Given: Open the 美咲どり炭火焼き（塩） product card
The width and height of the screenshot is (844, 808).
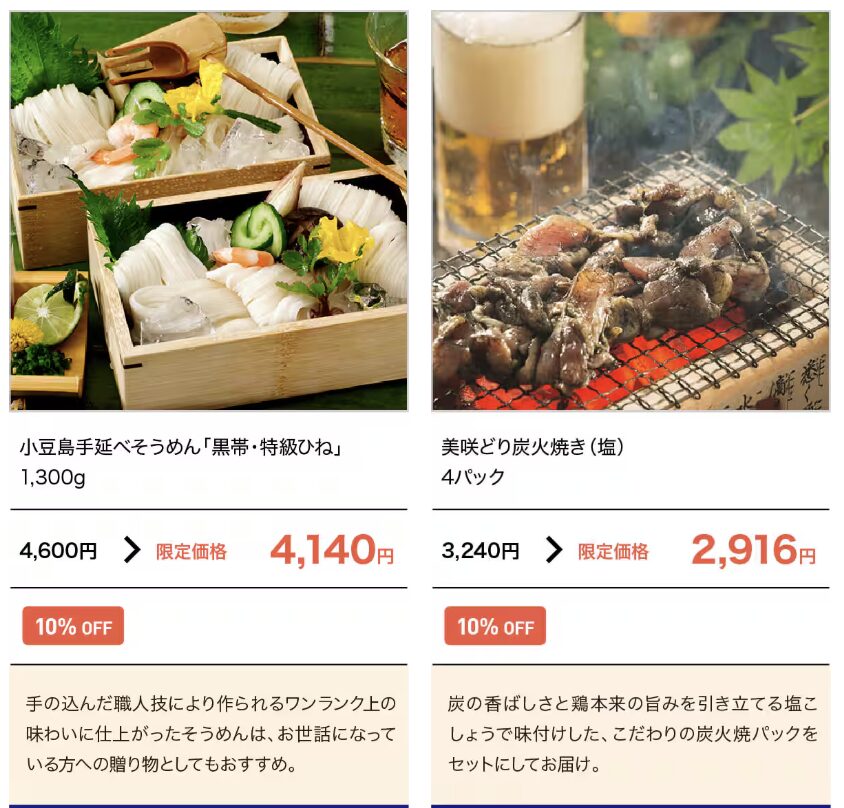Looking at the screenshot, I should (x=630, y=212).
